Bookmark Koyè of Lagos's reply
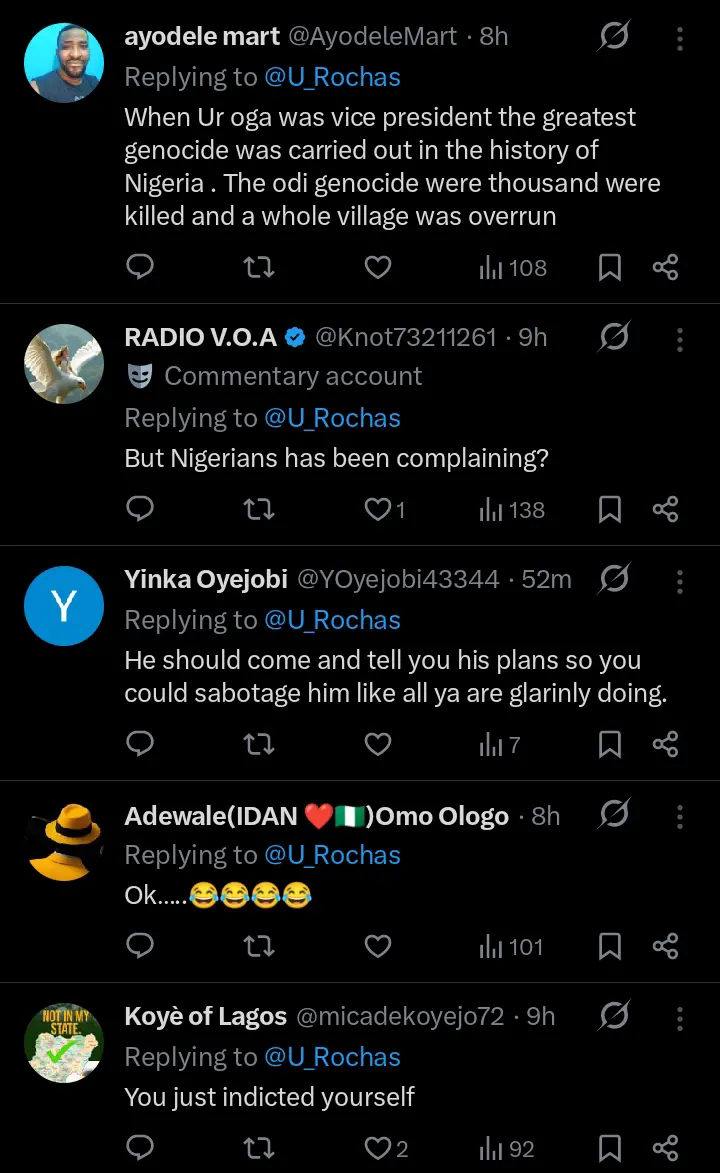The height and width of the screenshot is (1173, 720). [609, 1148]
